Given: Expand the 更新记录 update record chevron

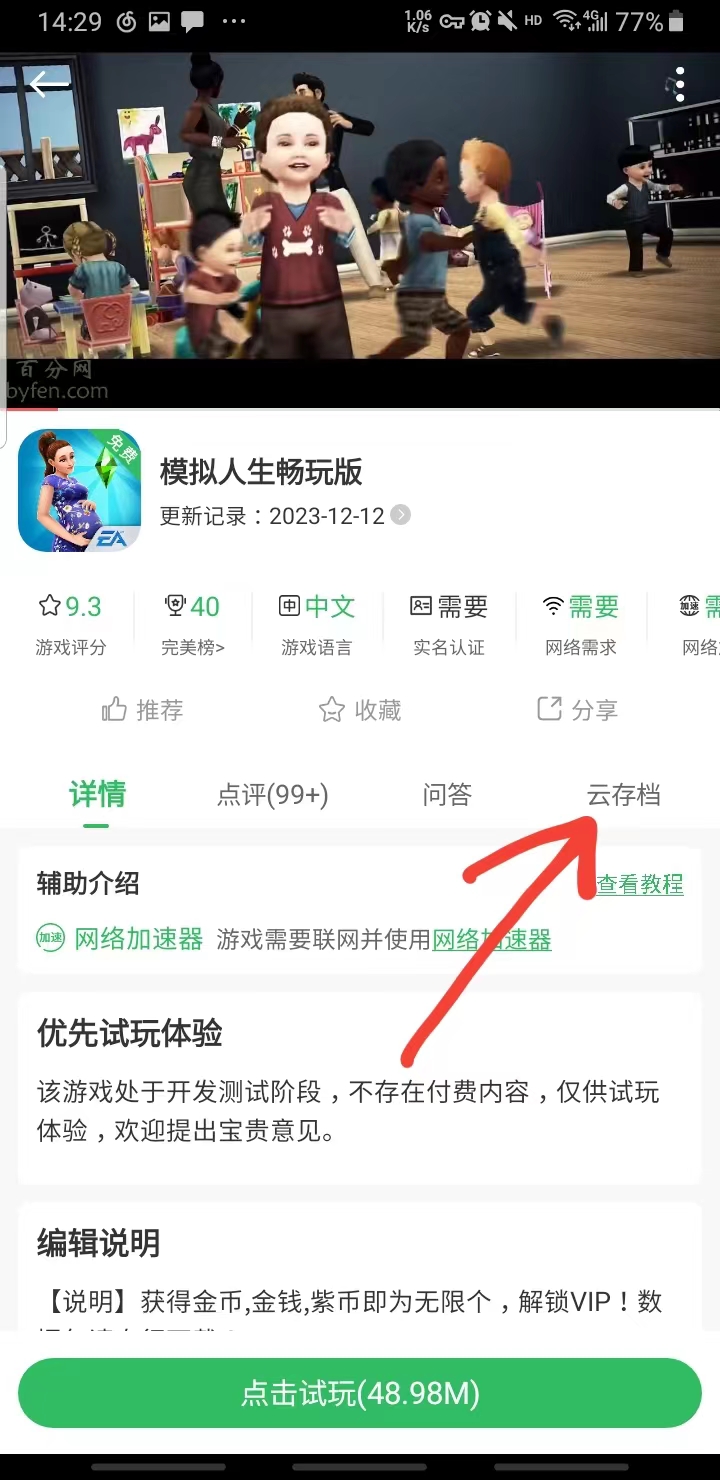Looking at the screenshot, I should pos(400,515).
